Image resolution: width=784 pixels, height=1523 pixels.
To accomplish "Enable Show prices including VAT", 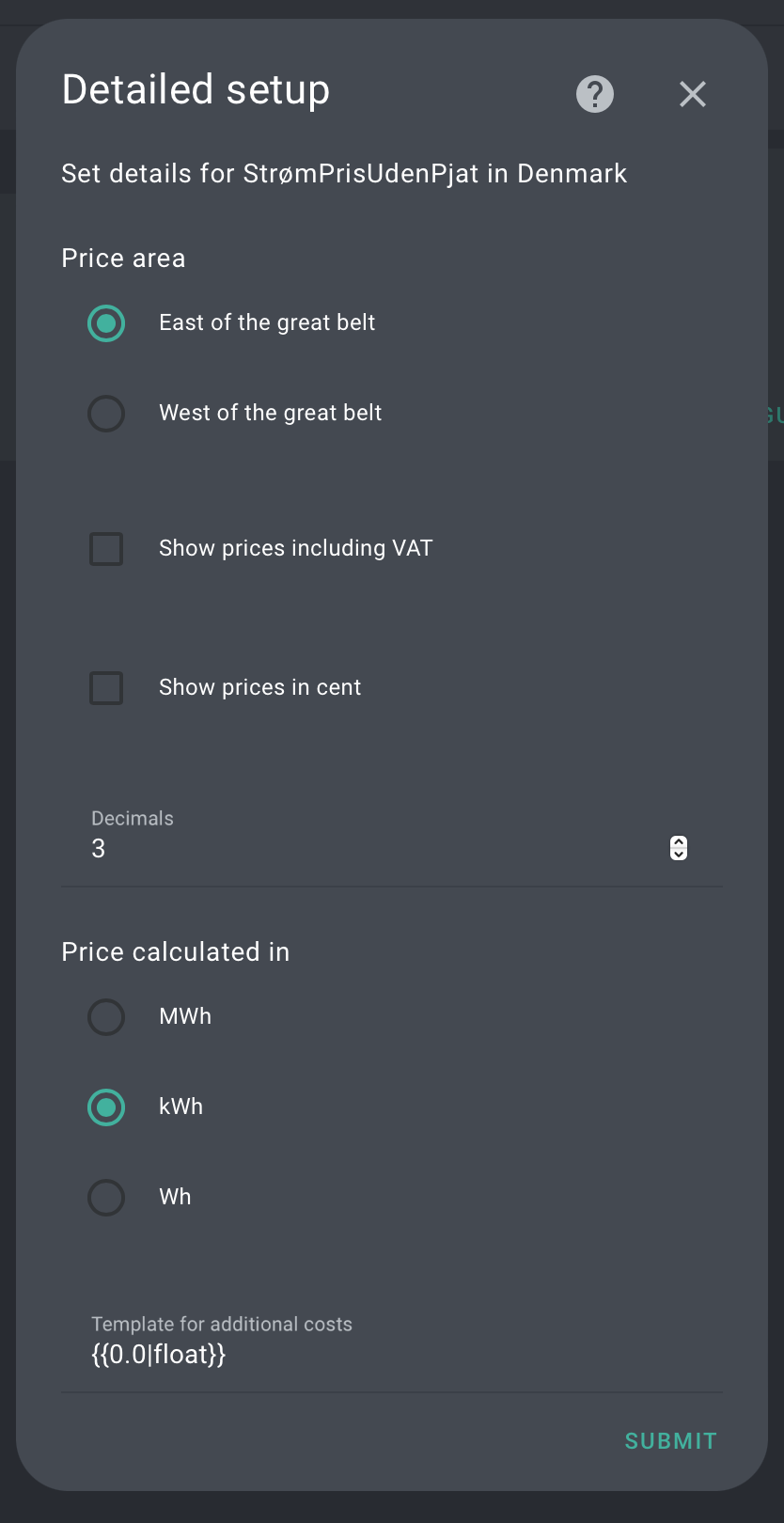I will tap(106, 549).
